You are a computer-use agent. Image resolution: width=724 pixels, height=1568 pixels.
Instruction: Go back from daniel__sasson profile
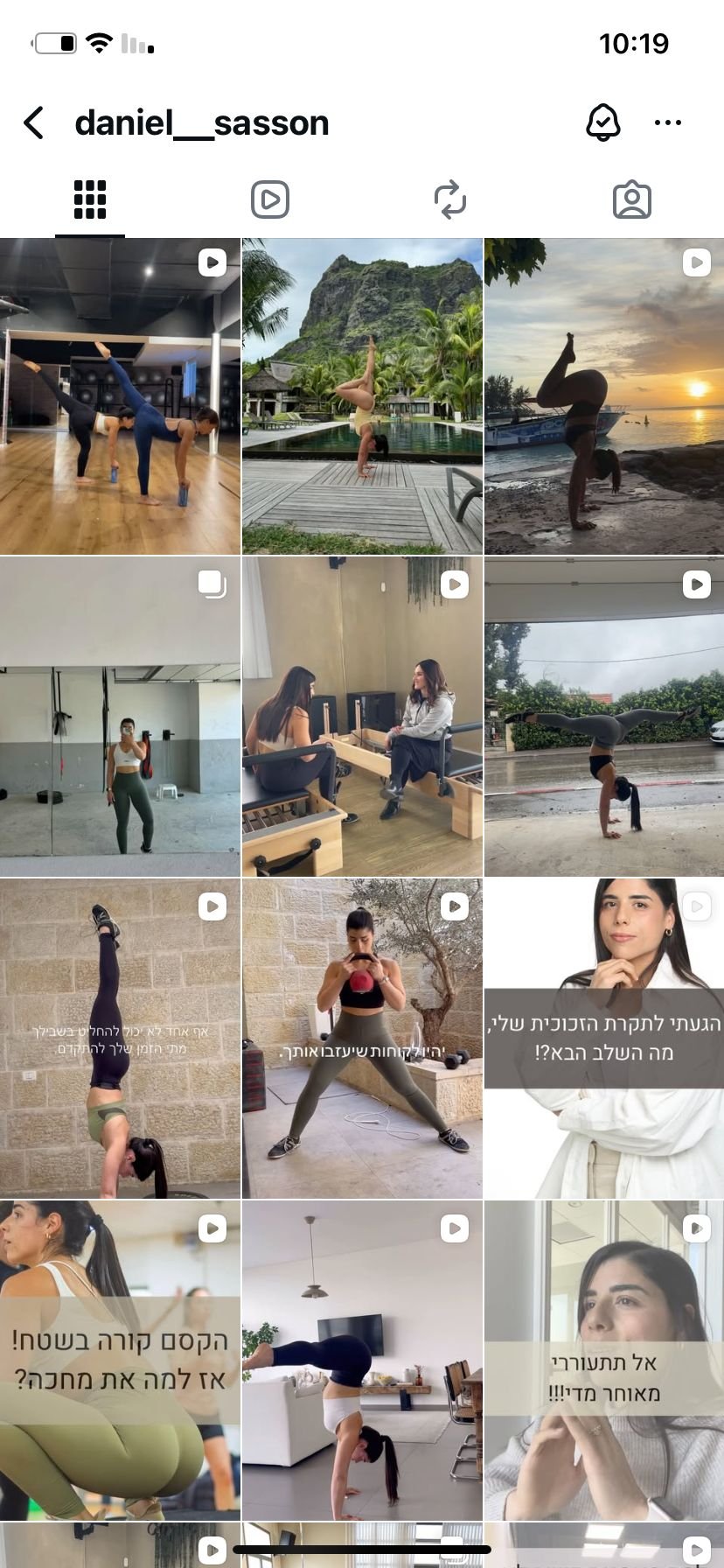point(34,122)
